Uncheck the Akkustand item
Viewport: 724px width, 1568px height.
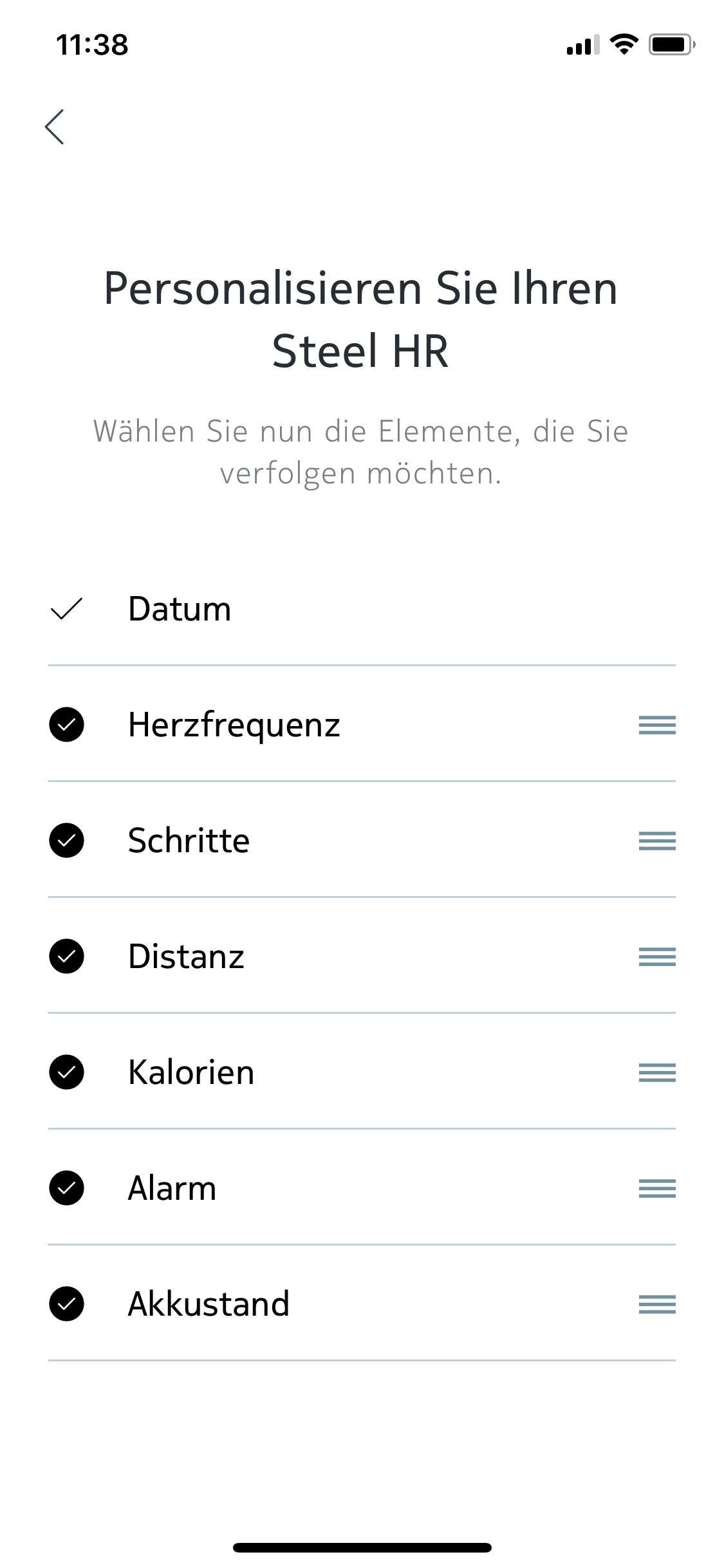(x=66, y=1304)
